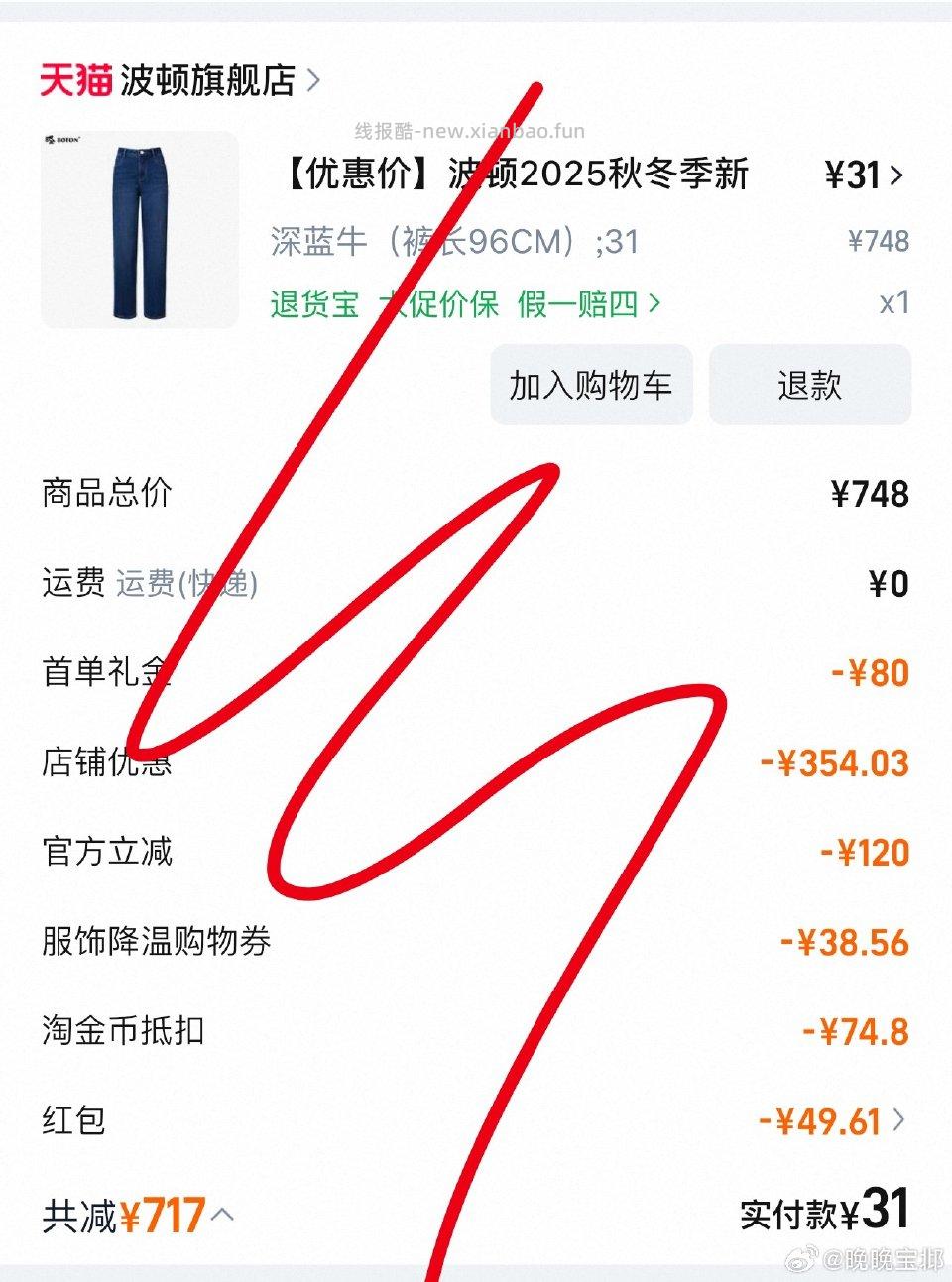Click the BOTON brand logo on product image

61,139
